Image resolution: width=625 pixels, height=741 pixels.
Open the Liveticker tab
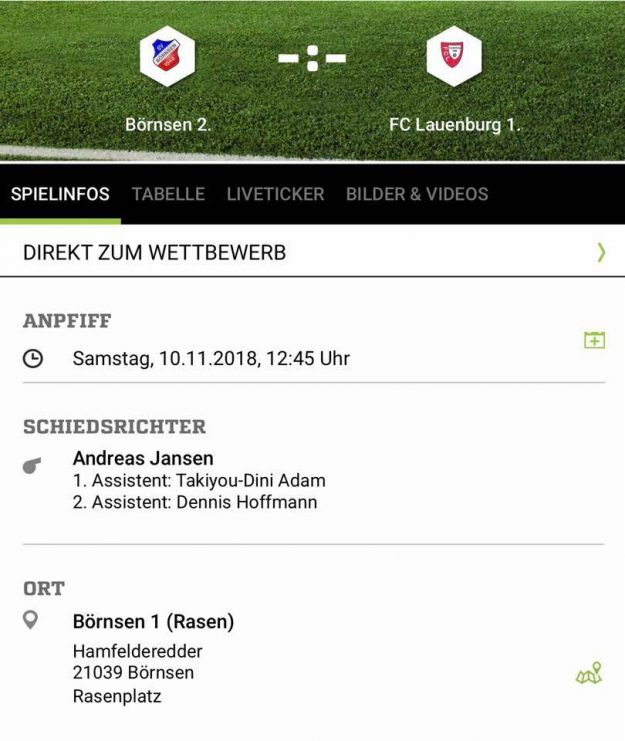pyautogui.click(x=275, y=194)
